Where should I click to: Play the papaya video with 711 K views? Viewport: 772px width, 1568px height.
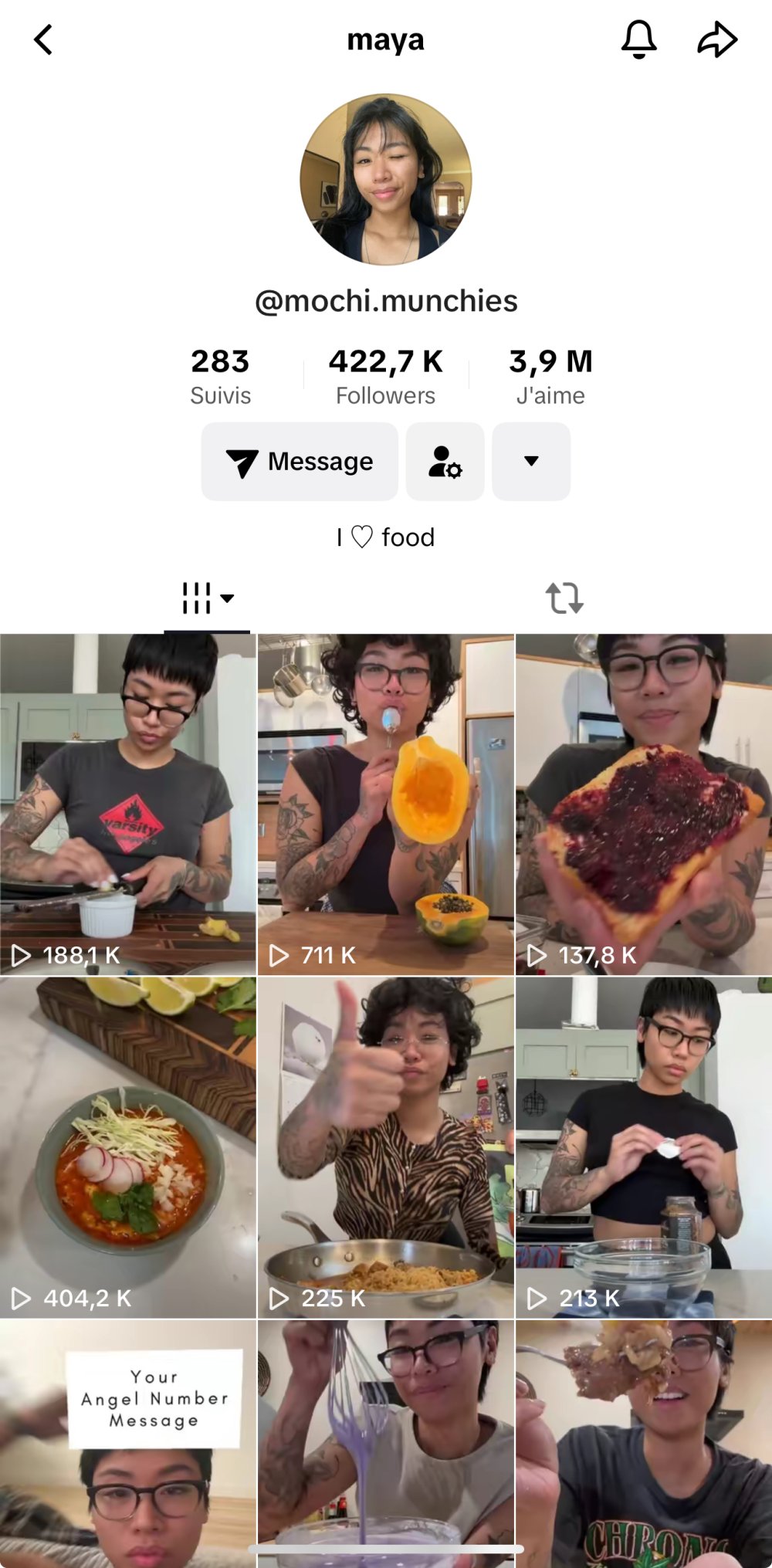point(385,804)
